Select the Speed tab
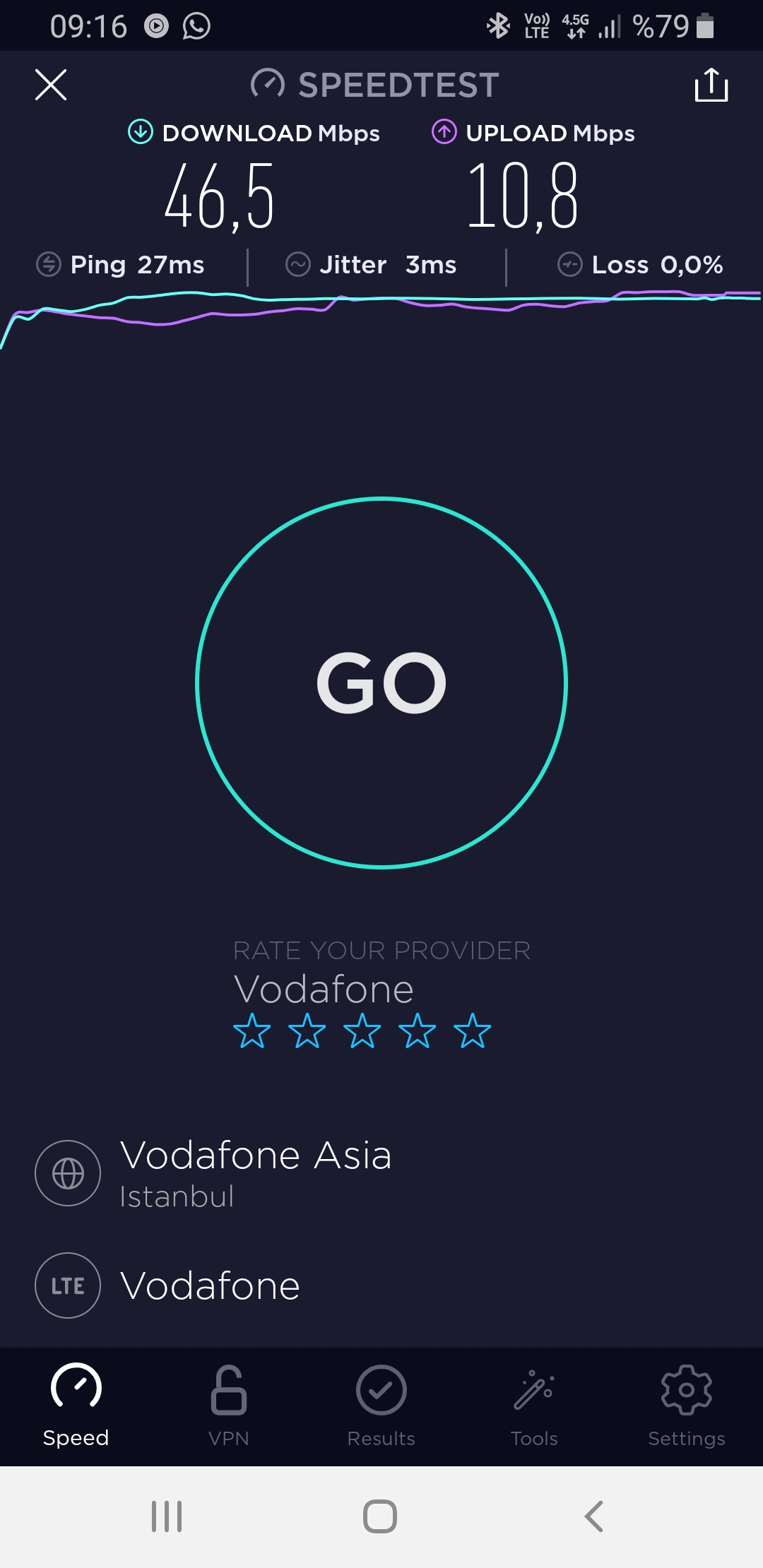The image size is (763, 1568). [76, 1406]
